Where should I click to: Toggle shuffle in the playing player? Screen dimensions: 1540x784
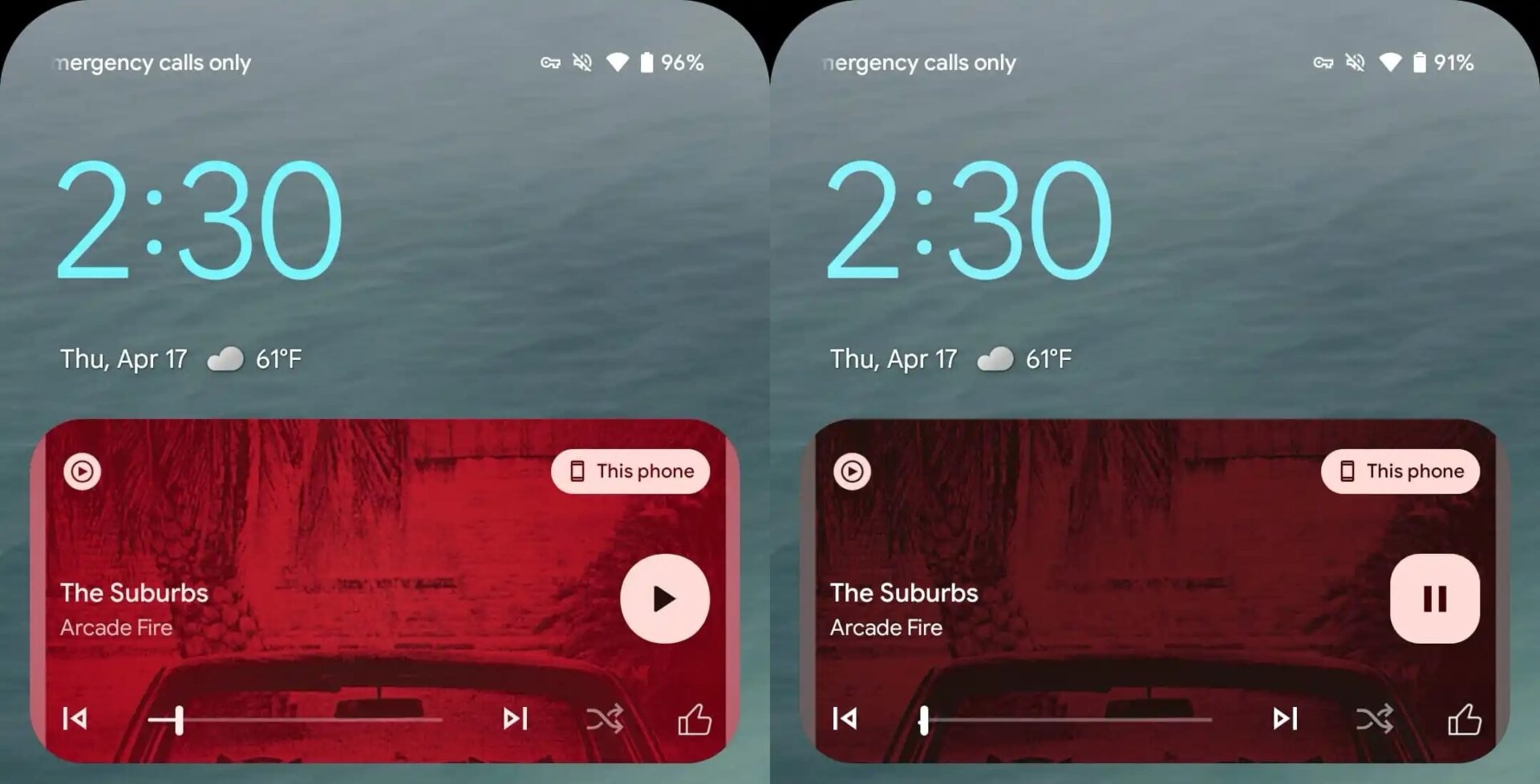[x=1375, y=719]
